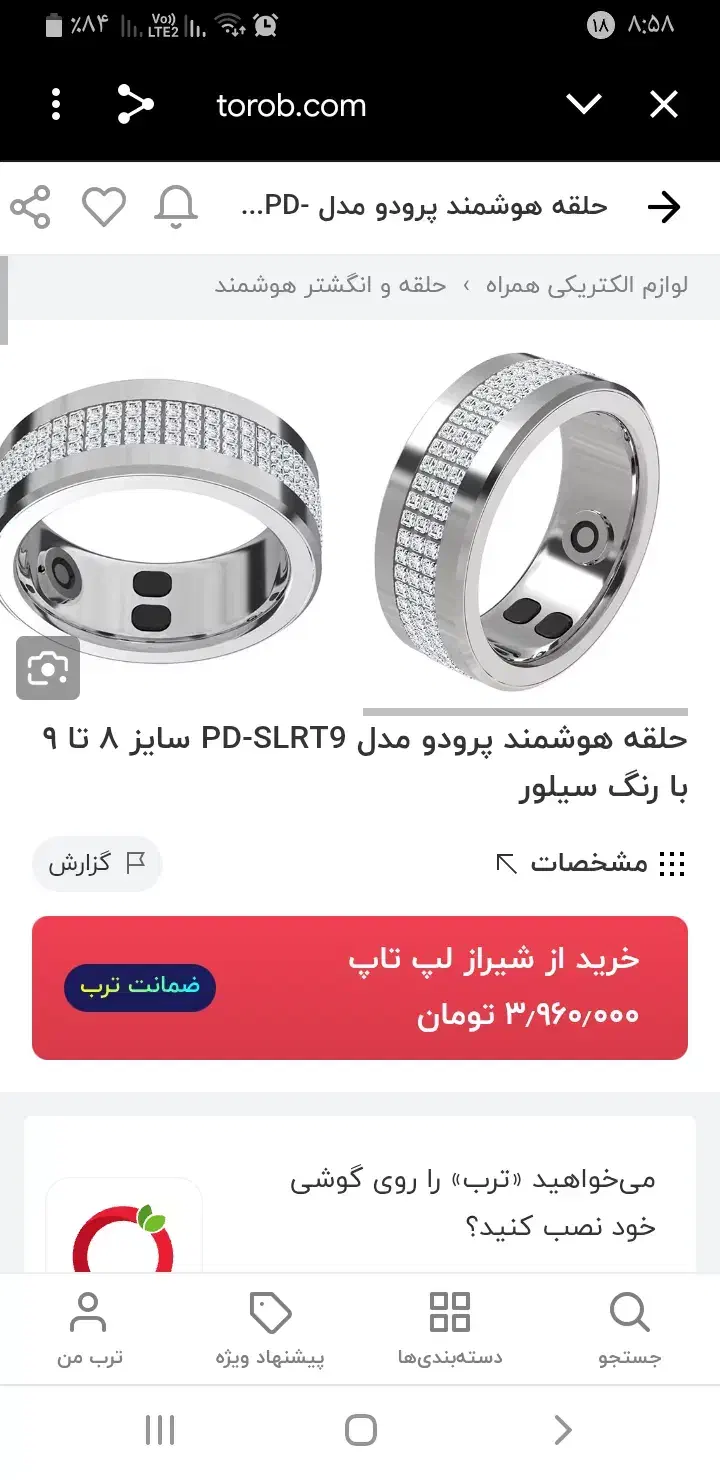Tap the torob.com address bar title
The width and height of the screenshot is (720, 1480).
[x=291, y=105]
